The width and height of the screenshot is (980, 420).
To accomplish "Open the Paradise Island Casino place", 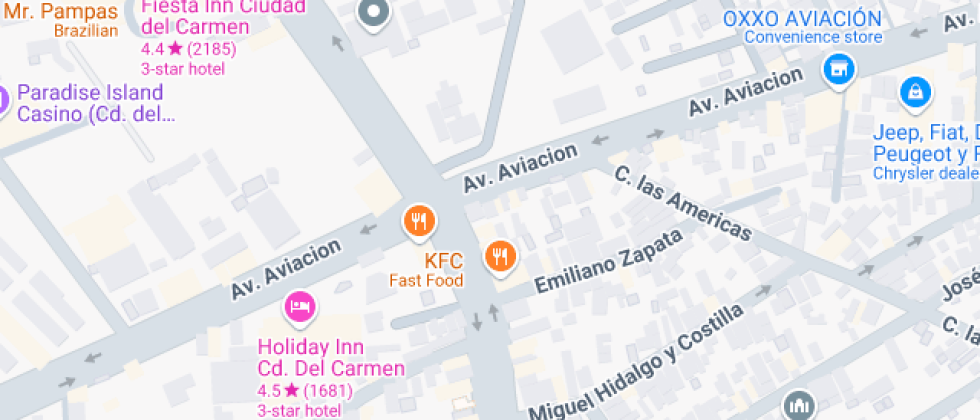I will [88, 103].
